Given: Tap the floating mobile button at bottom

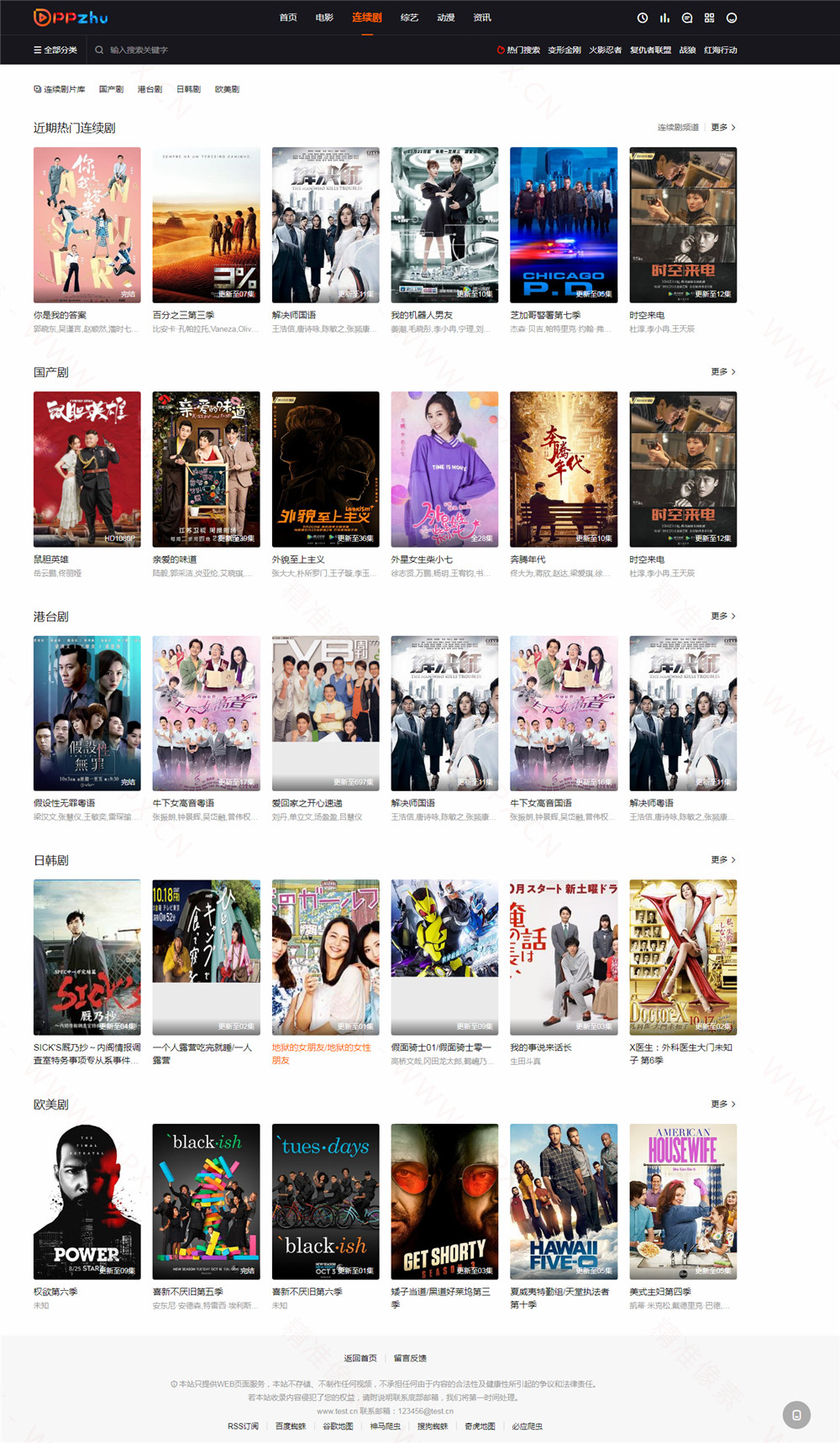Looking at the screenshot, I should (x=796, y=1414).
